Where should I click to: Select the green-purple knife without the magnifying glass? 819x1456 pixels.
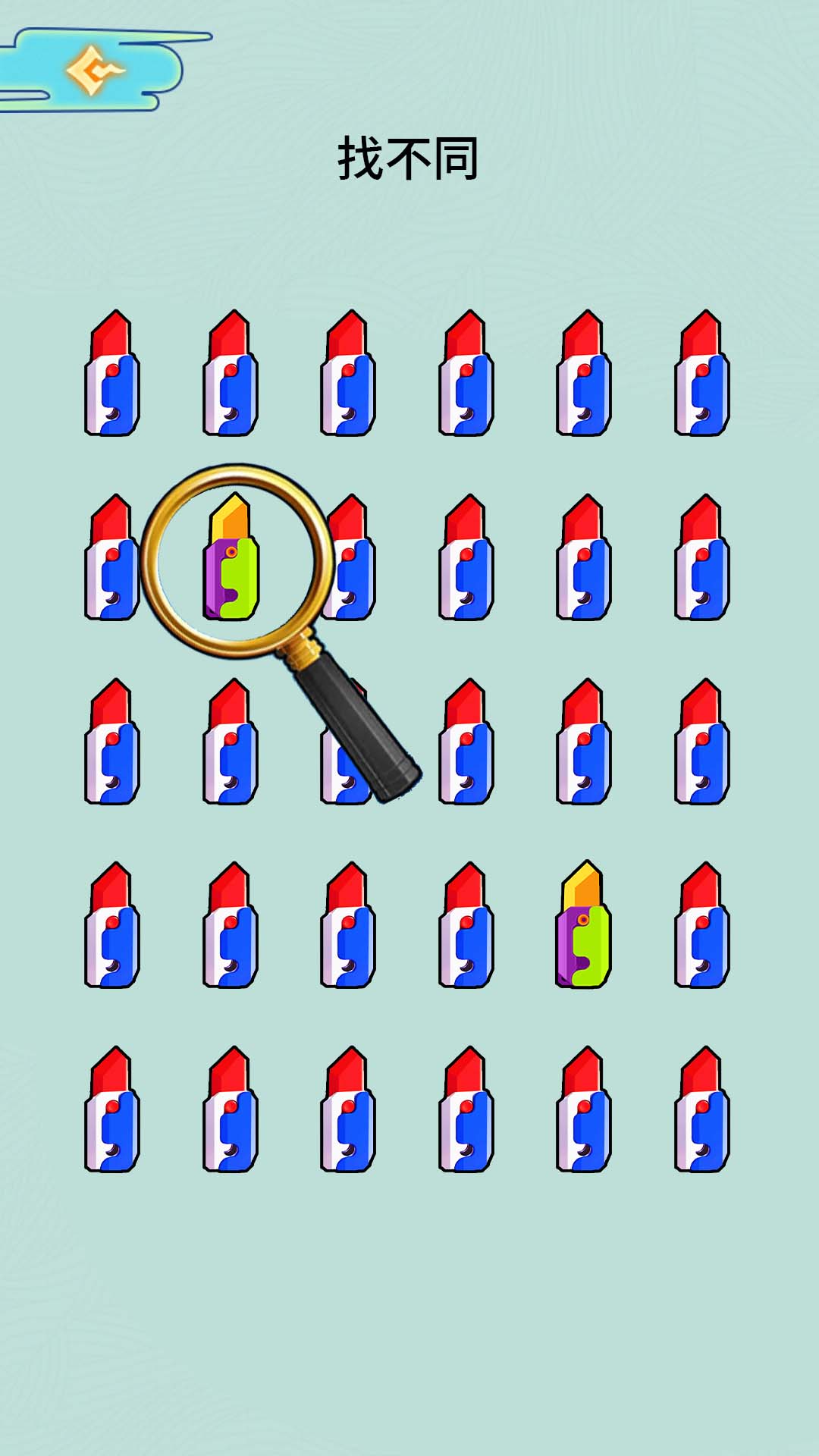pos(583,925)
